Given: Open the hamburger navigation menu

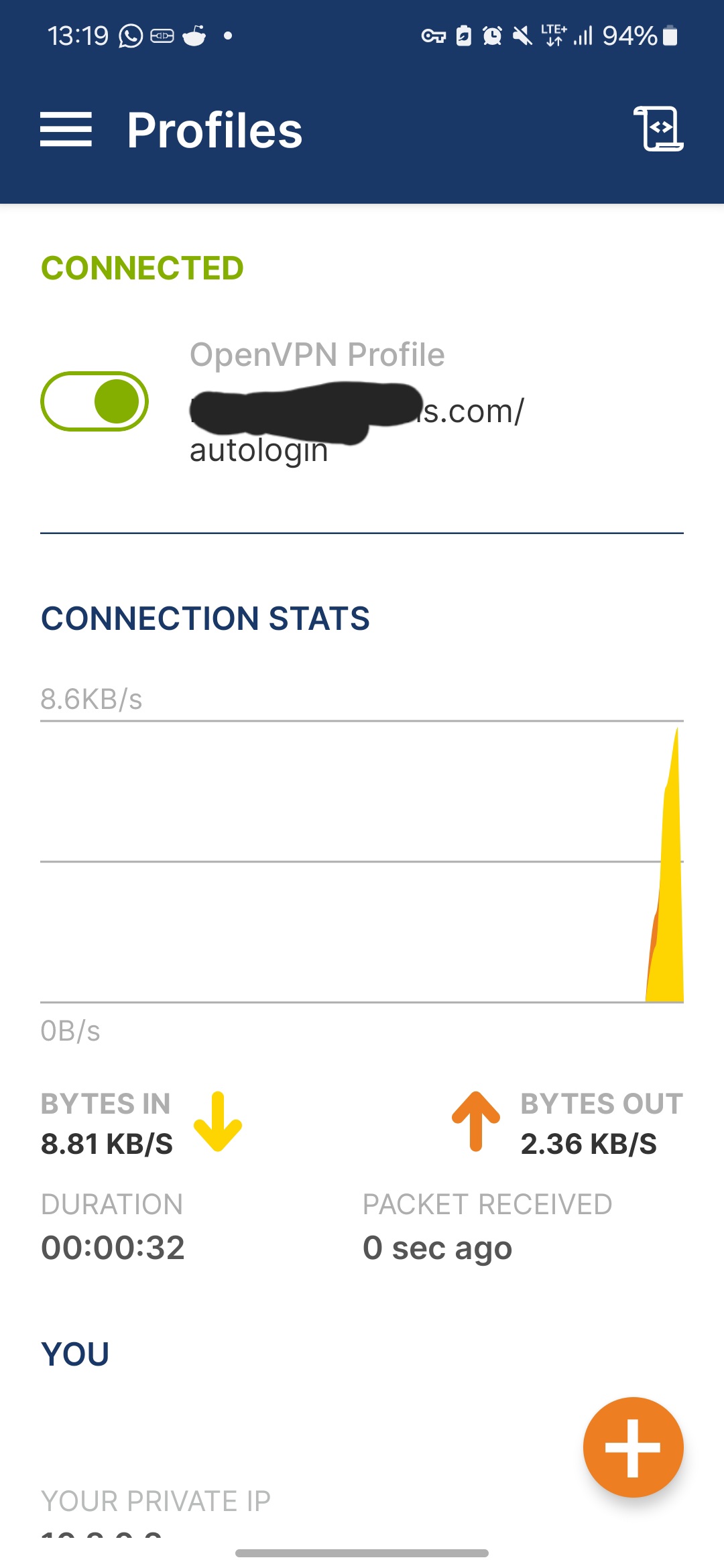Looking at the screenshot, I should click(66, 129).
